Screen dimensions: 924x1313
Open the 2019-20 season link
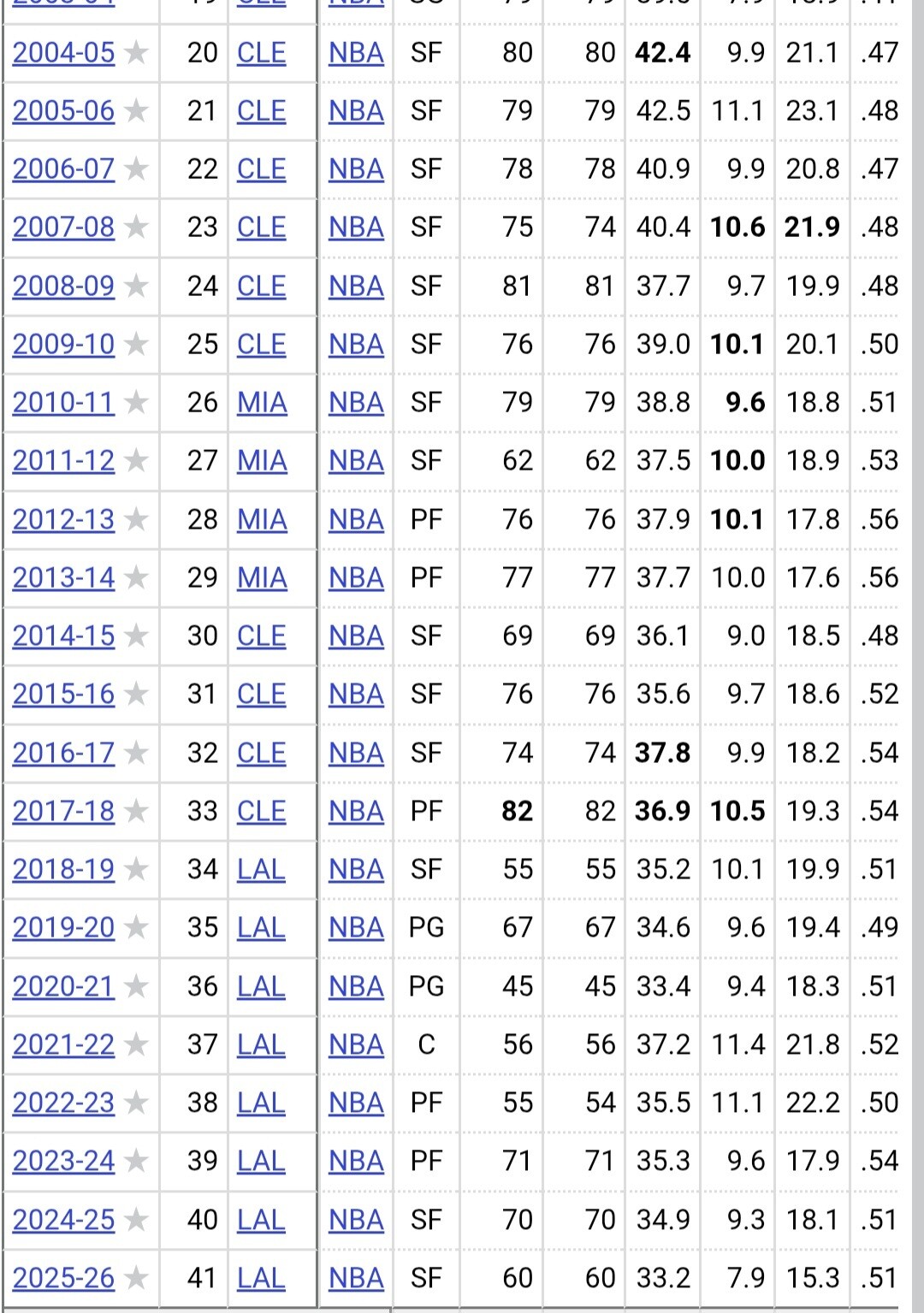(63, 928)
